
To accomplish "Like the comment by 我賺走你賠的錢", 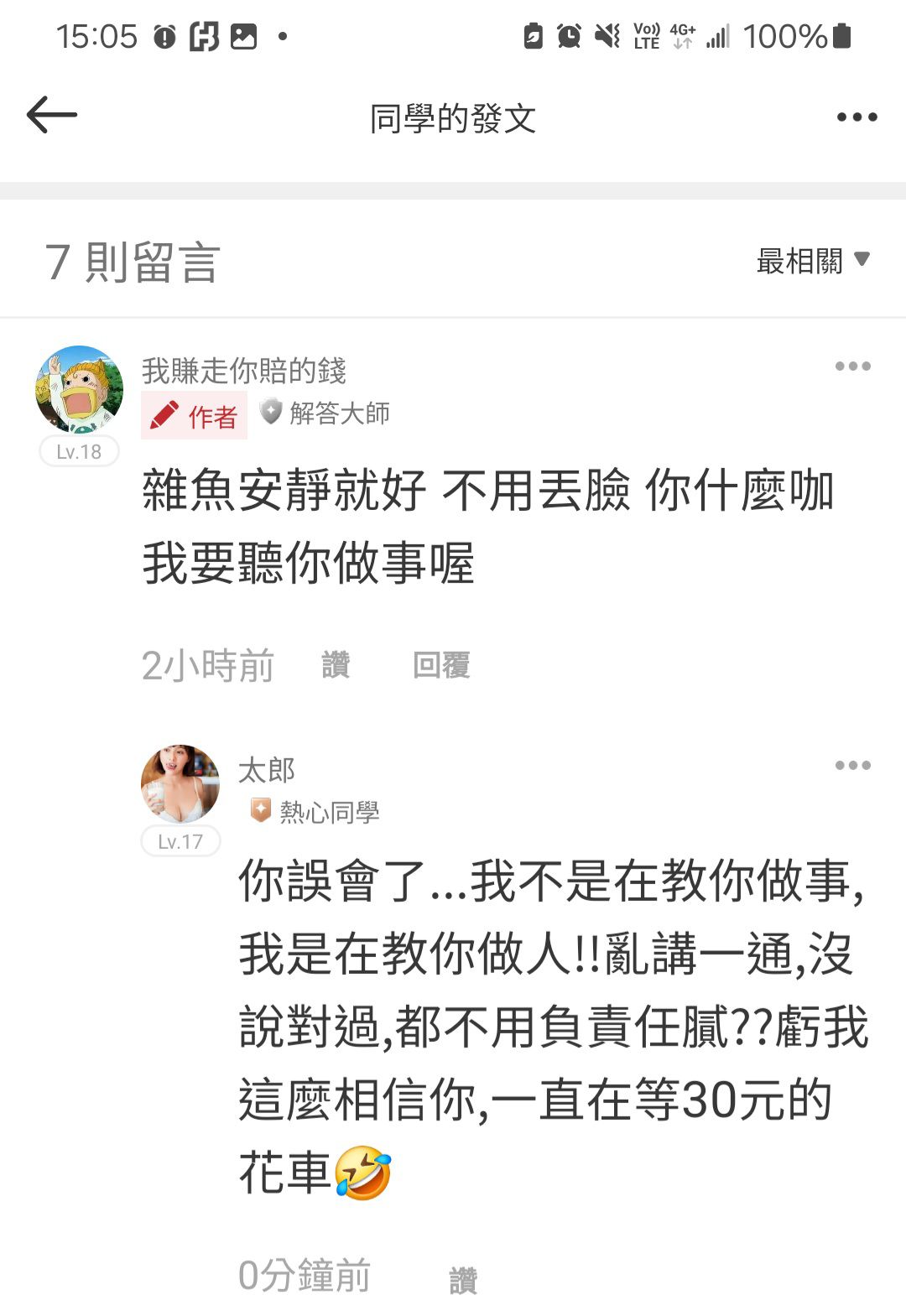I will tap(336, 665).
